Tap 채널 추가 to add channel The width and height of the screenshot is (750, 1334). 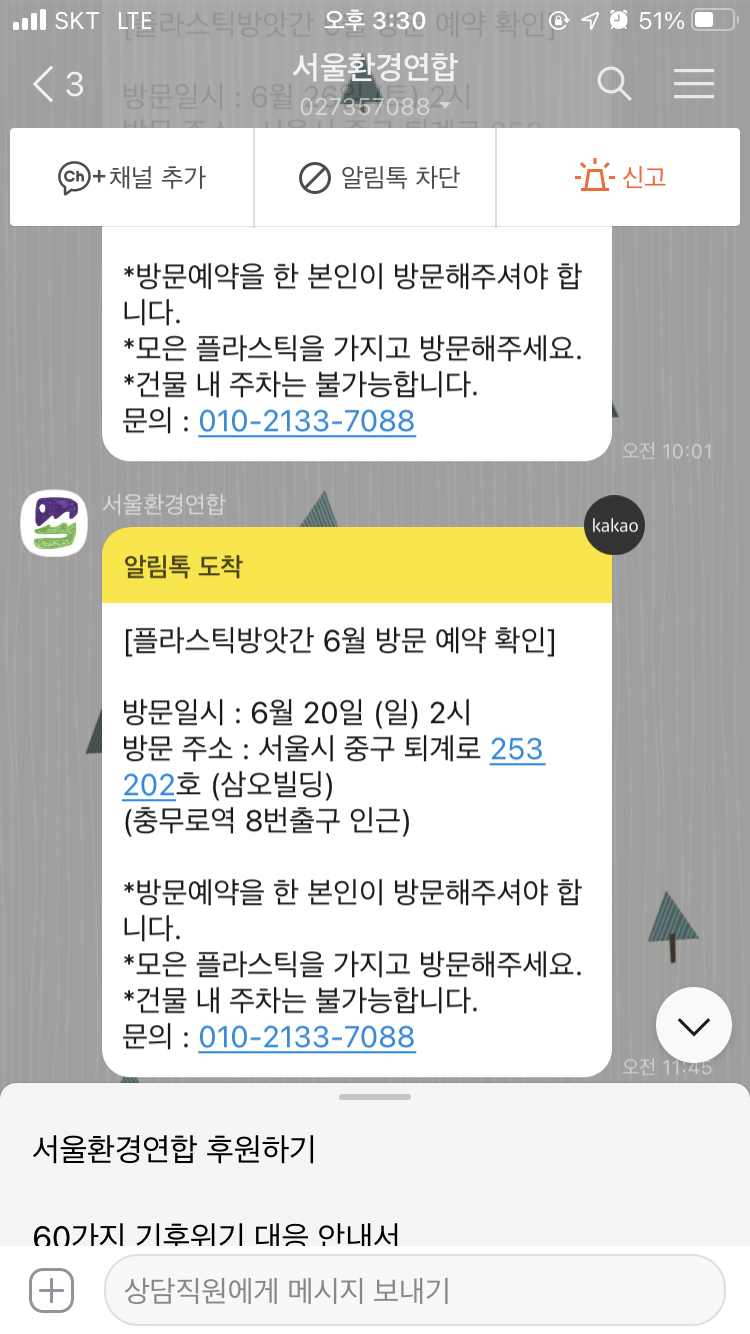(132, 178)
